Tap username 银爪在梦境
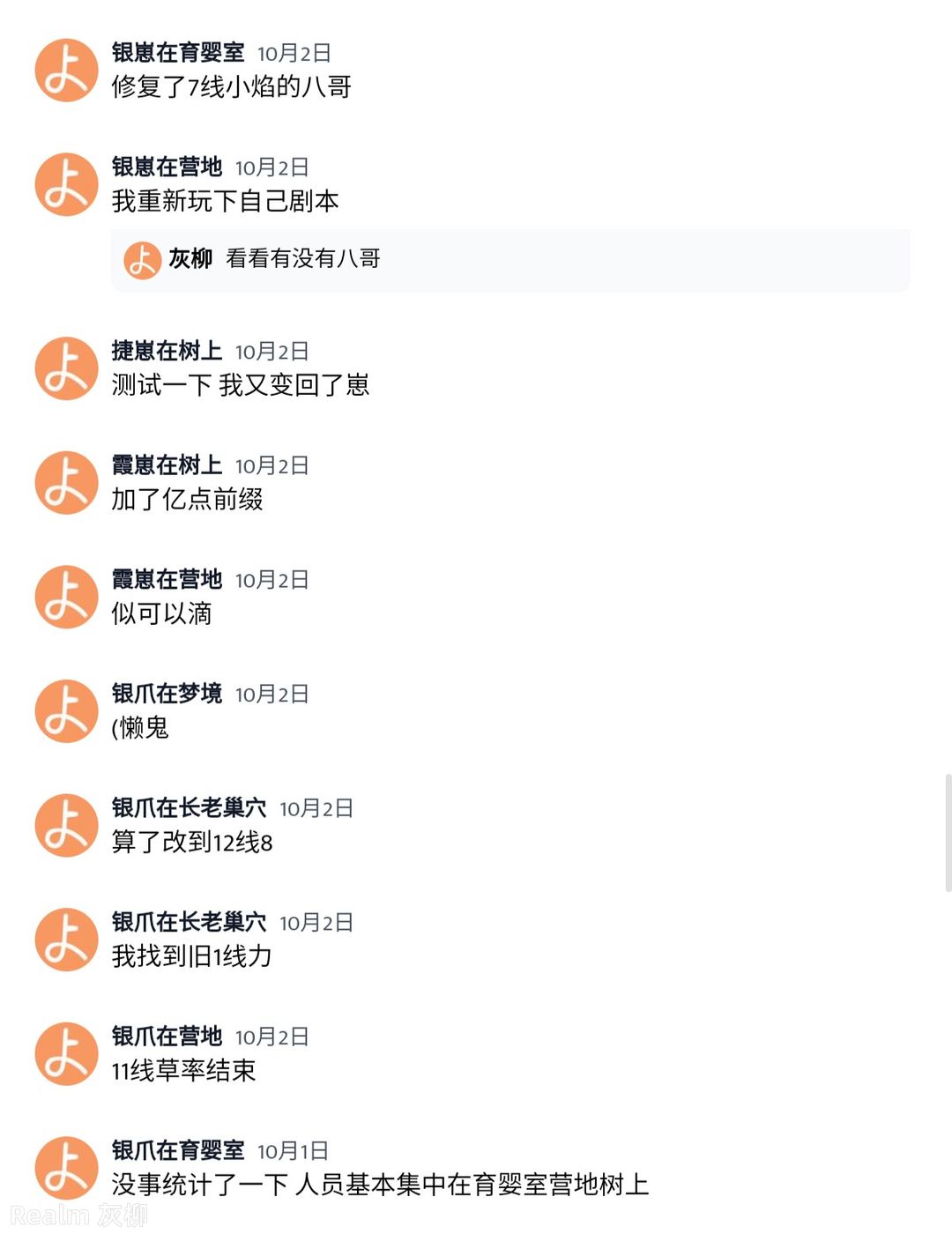The width and height of the screenshot is (952, 1234). (x=167, y=694)
